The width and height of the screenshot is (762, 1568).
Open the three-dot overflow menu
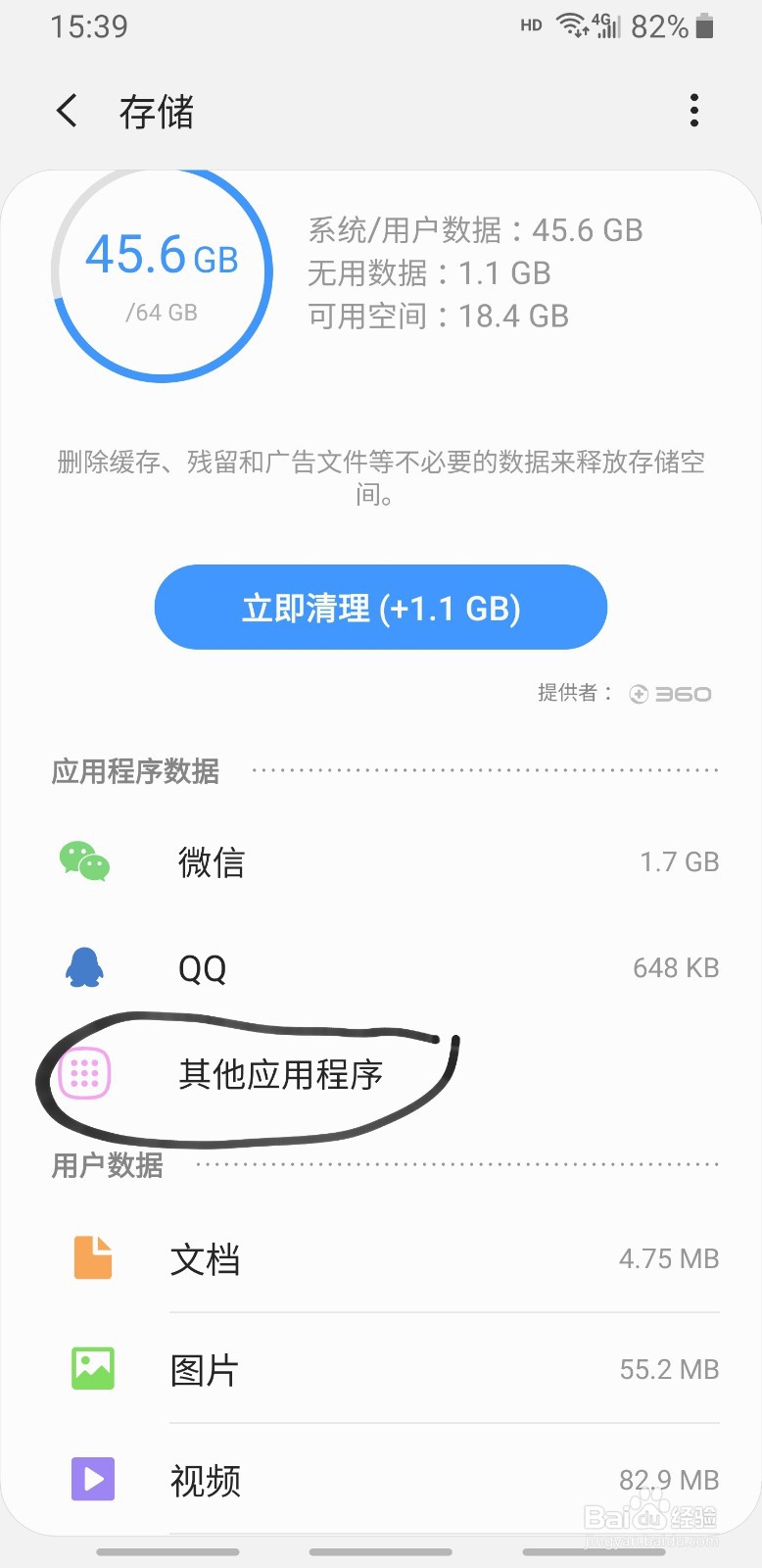[694, 111]
